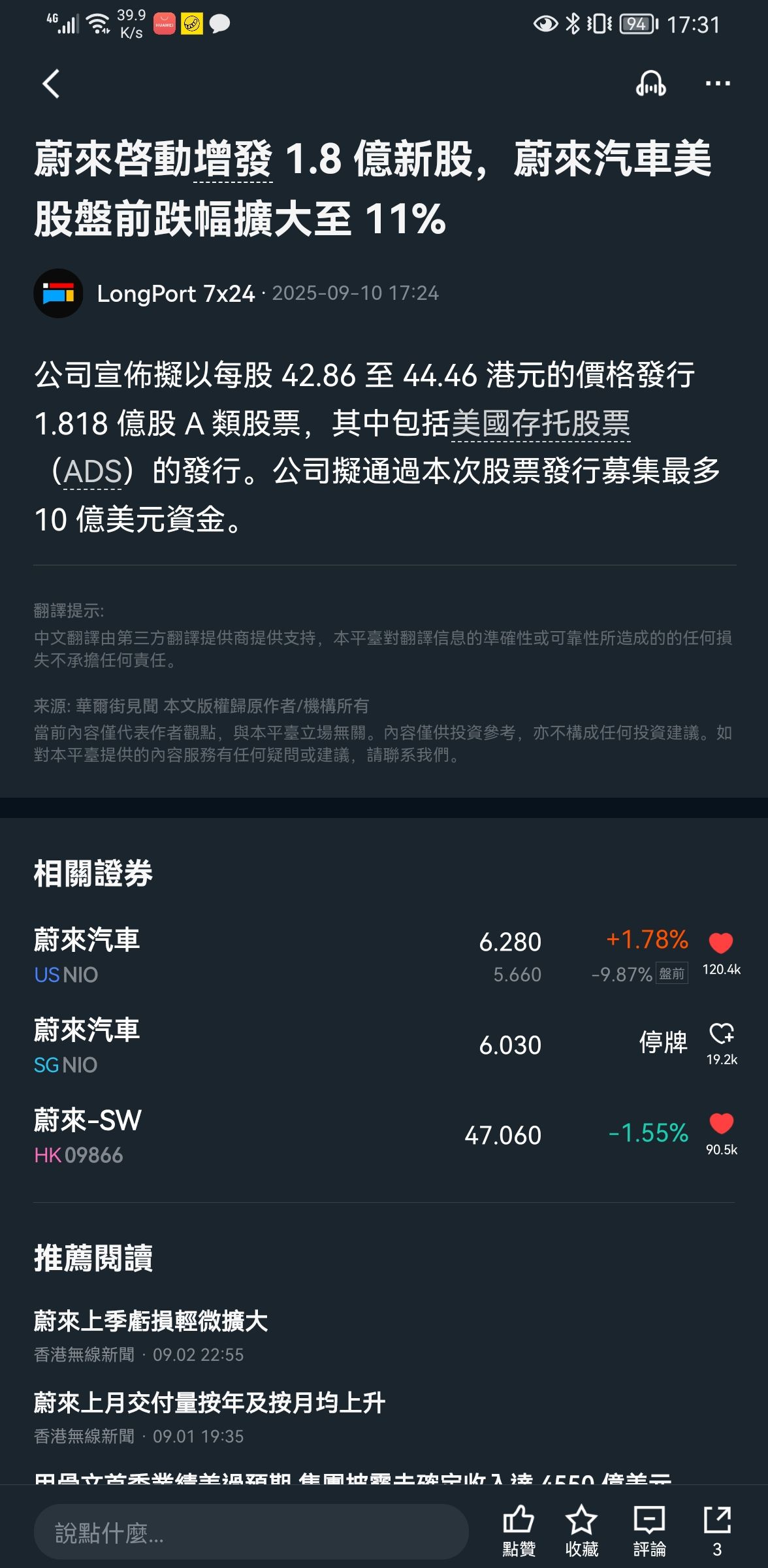Go back to the previous page
768x1568 pixels.
[x=51, y=84]
